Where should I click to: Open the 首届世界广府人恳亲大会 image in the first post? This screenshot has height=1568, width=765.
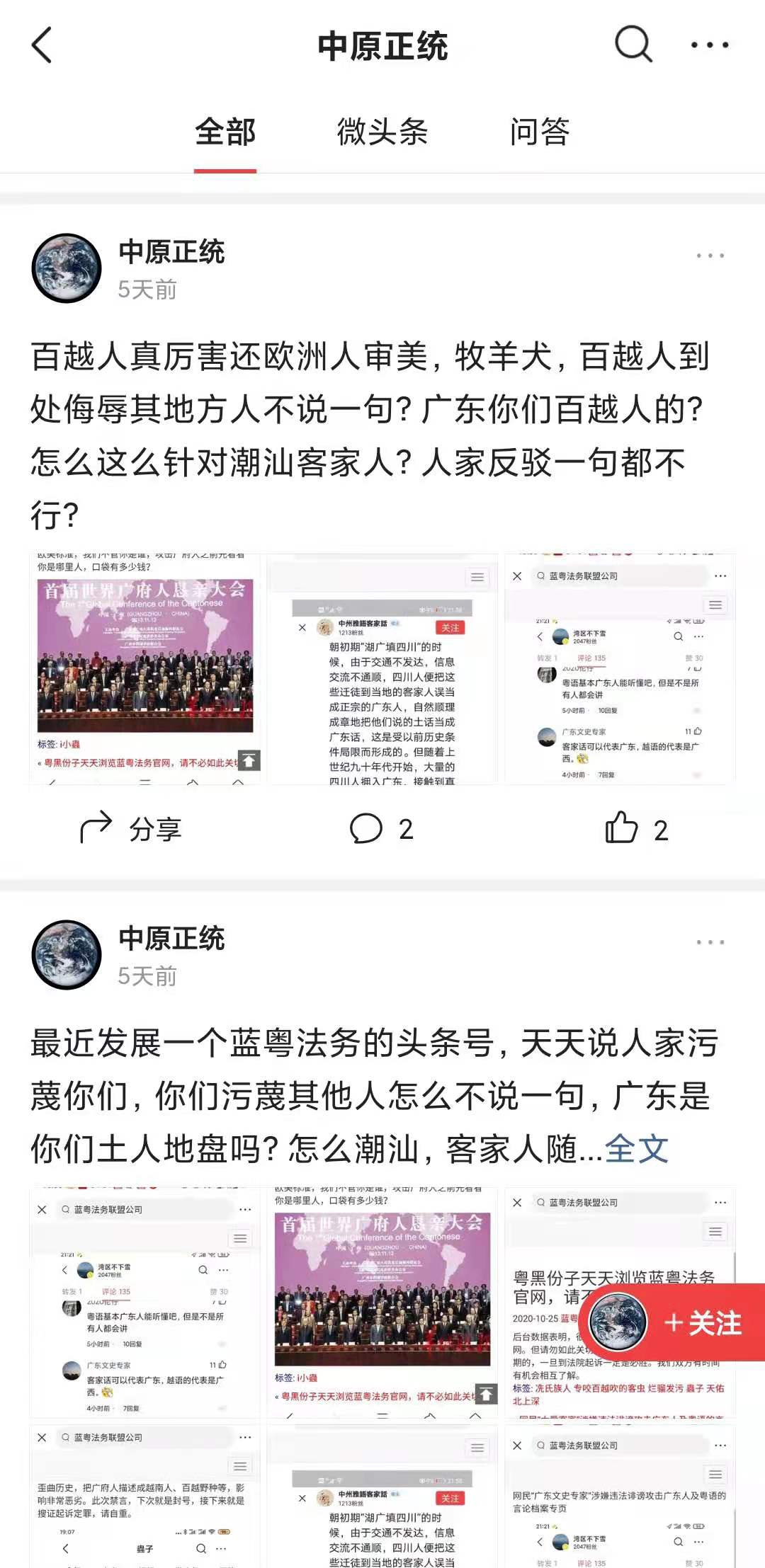145,669
